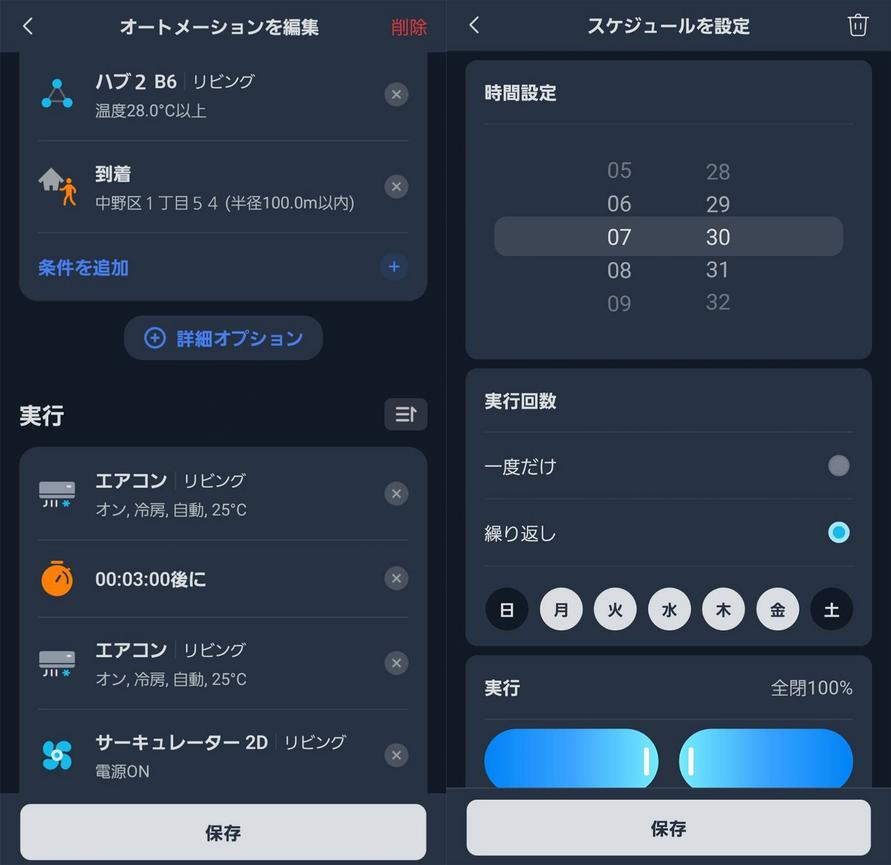Toggle the 土 (Saturday) day chip
The width and height of the screenshot is (891, 865).
click(831, 609)
